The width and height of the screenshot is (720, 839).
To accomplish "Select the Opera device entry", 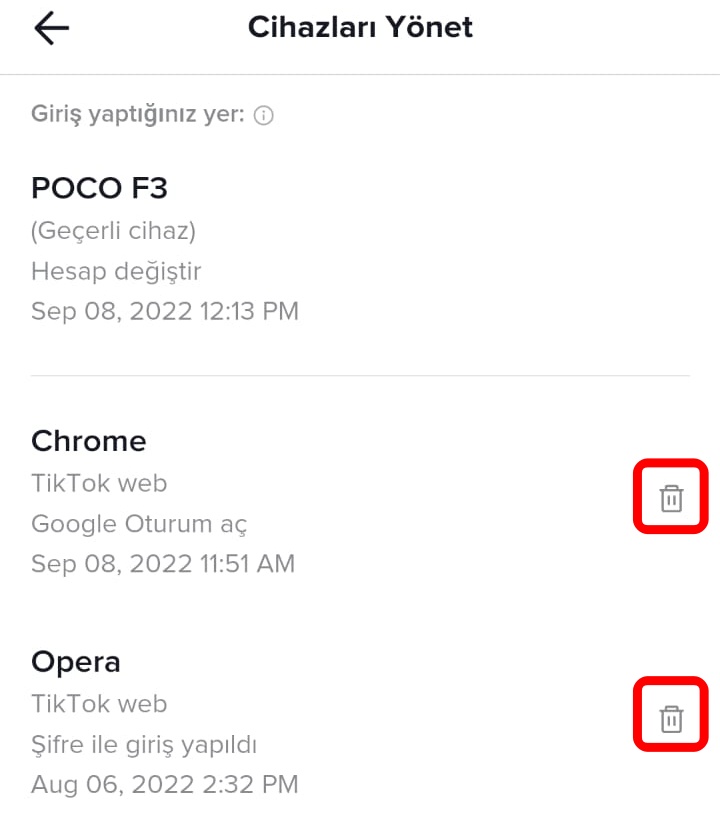I will pos(76,662).
